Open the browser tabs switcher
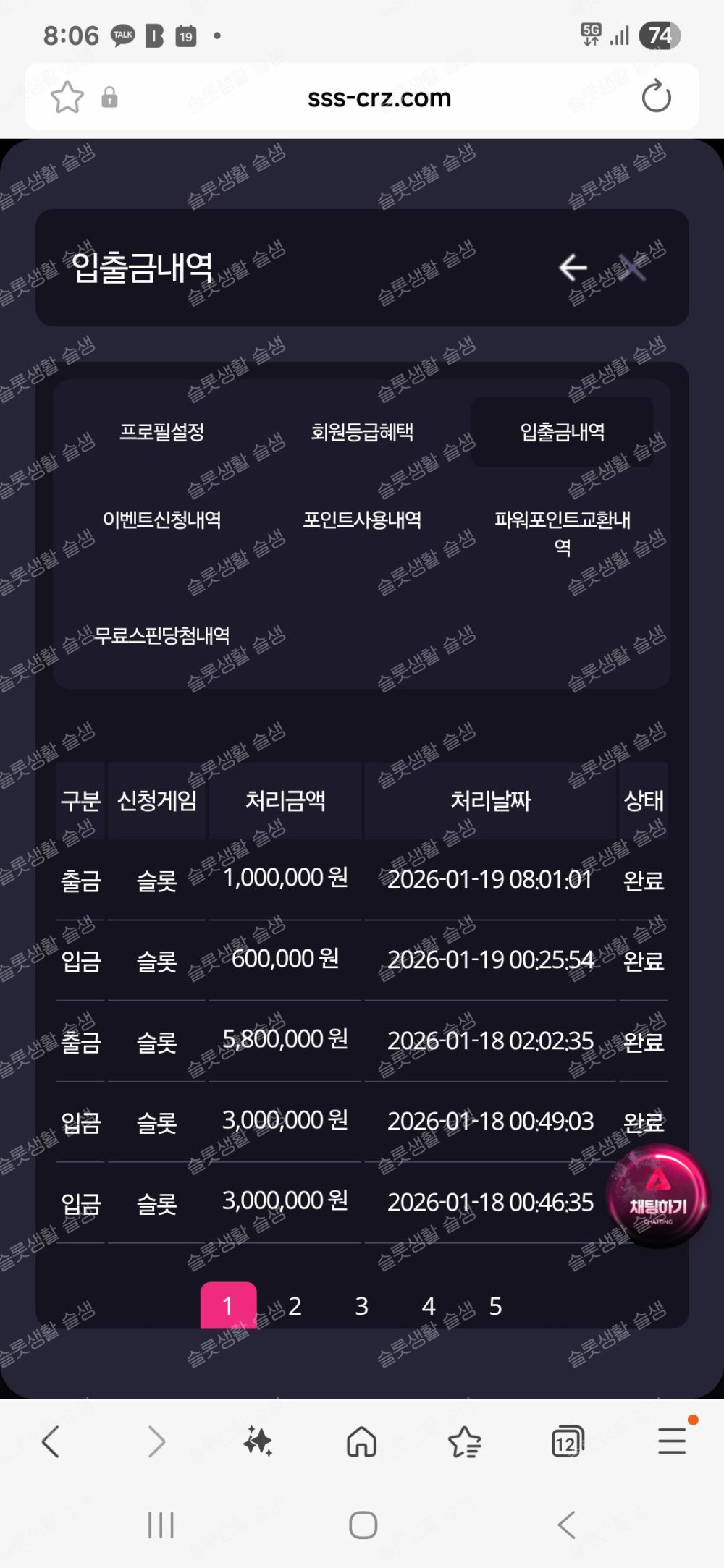This screenshot has height=1568, width=724. pyautogui.click(x=568, y=1442)
